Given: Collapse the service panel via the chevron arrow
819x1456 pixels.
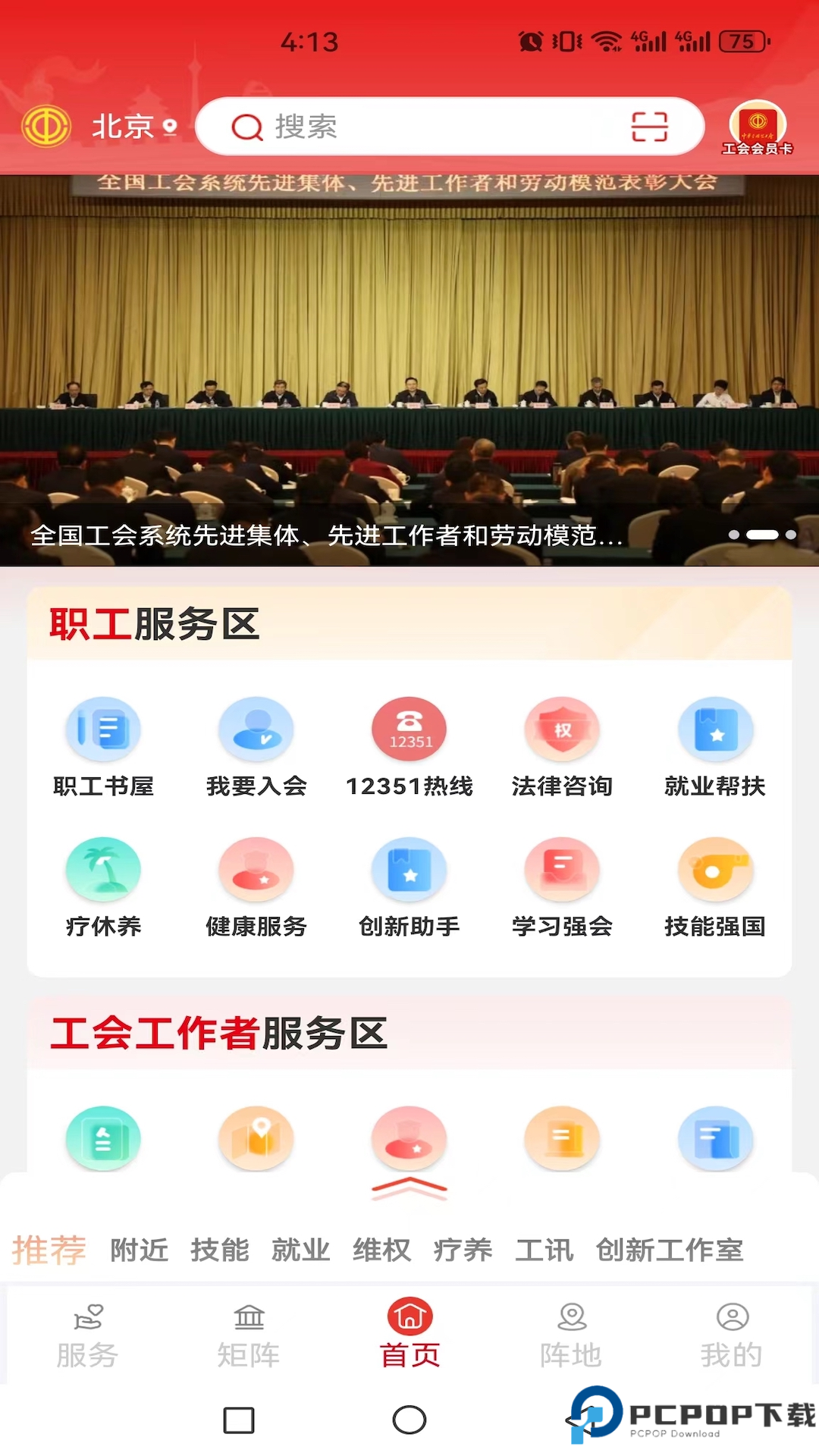Looking at the screenshot, I should 409,1189.
